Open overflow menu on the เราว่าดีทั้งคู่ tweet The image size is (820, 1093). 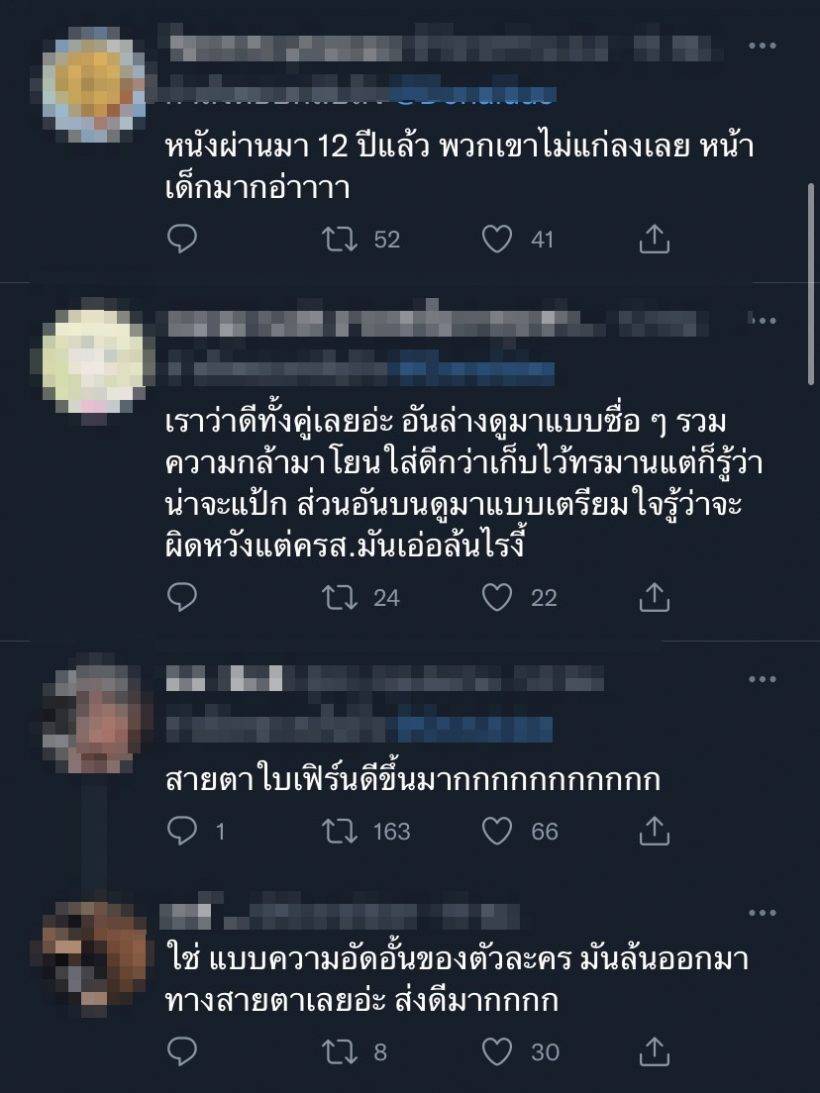tap(762, 320)
